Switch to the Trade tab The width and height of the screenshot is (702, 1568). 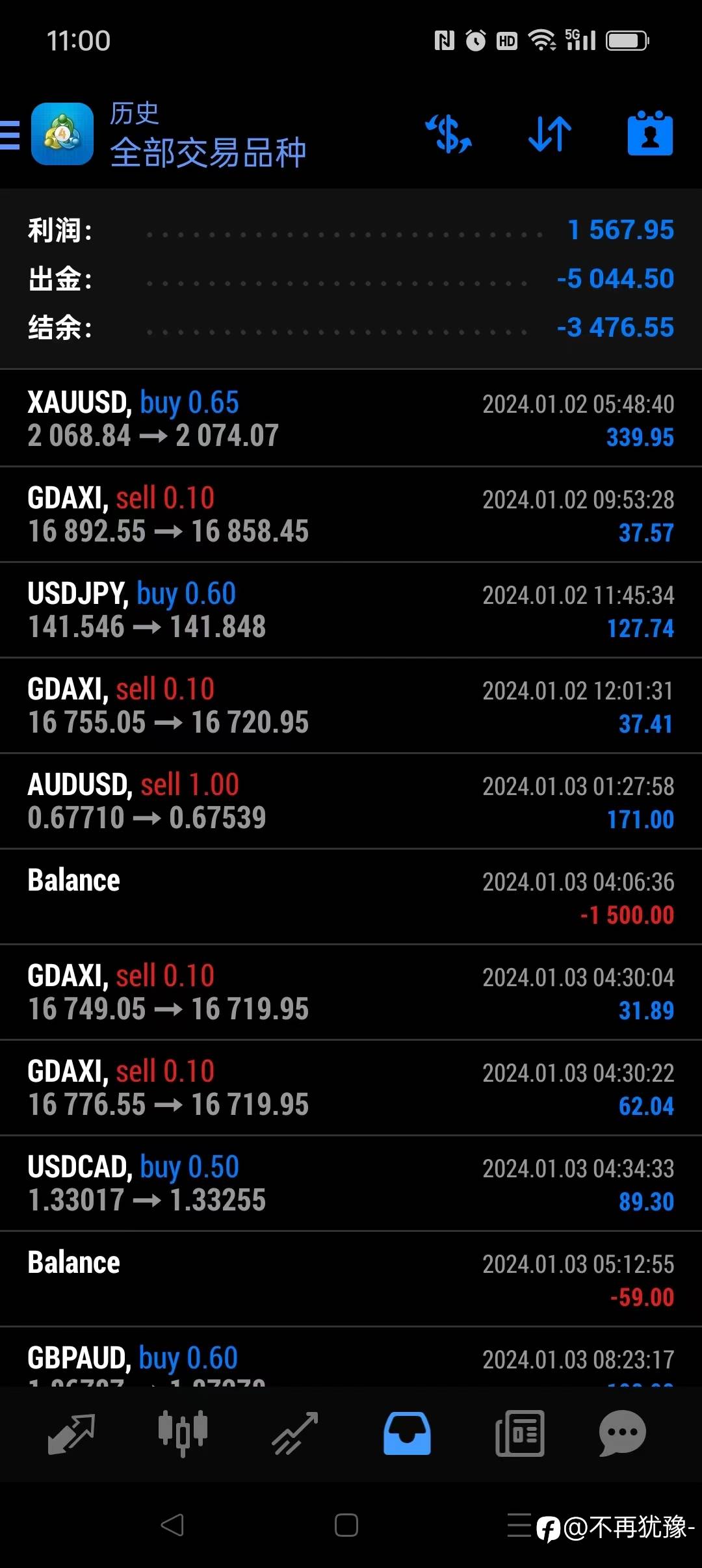click(x=295, y=1433)
